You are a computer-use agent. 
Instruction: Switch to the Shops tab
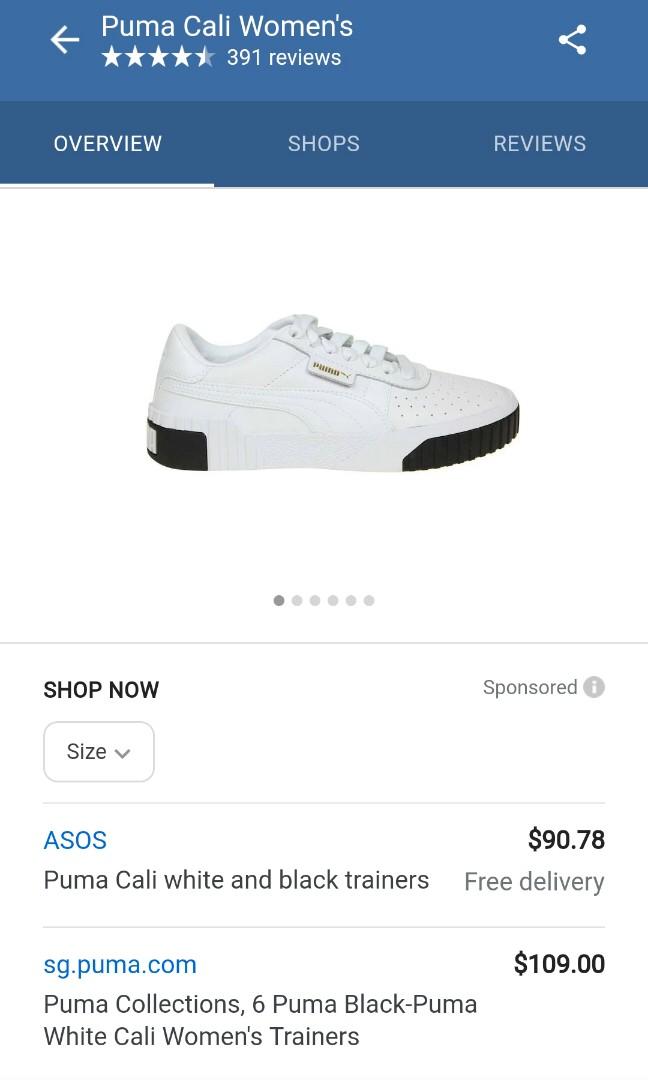[323, 143]
